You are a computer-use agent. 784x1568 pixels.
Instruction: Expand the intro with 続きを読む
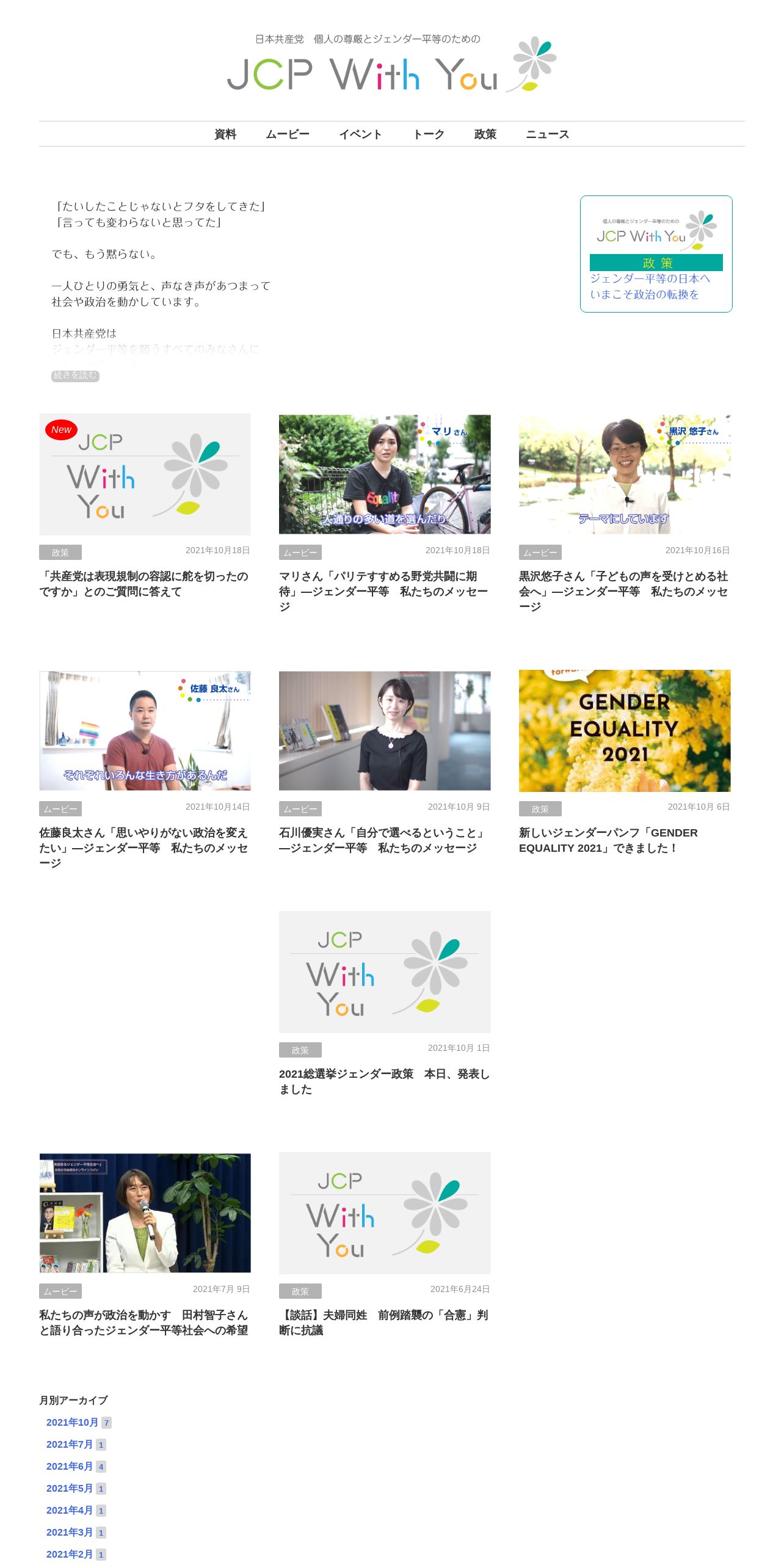[x=75, y=376]
